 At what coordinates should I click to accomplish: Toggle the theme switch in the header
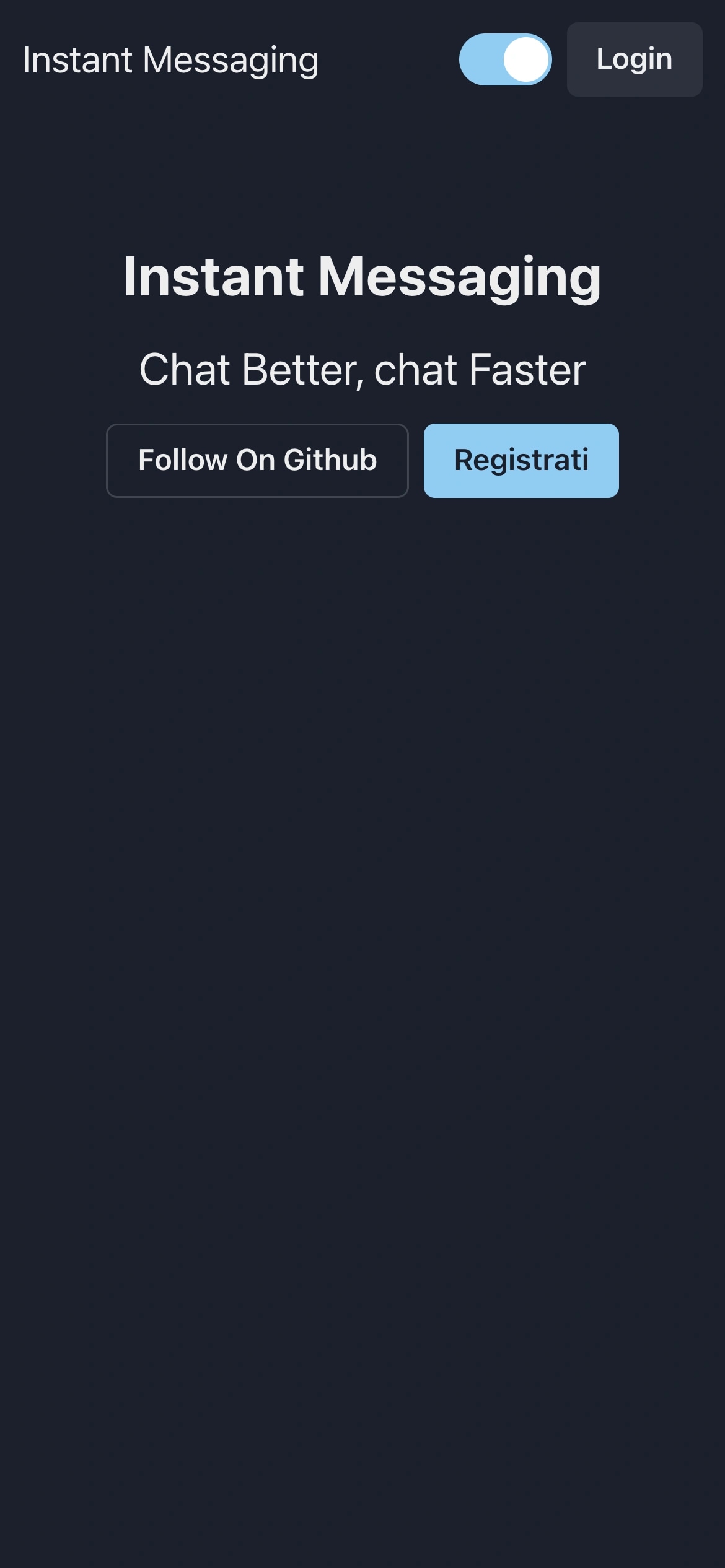(505, 59)
